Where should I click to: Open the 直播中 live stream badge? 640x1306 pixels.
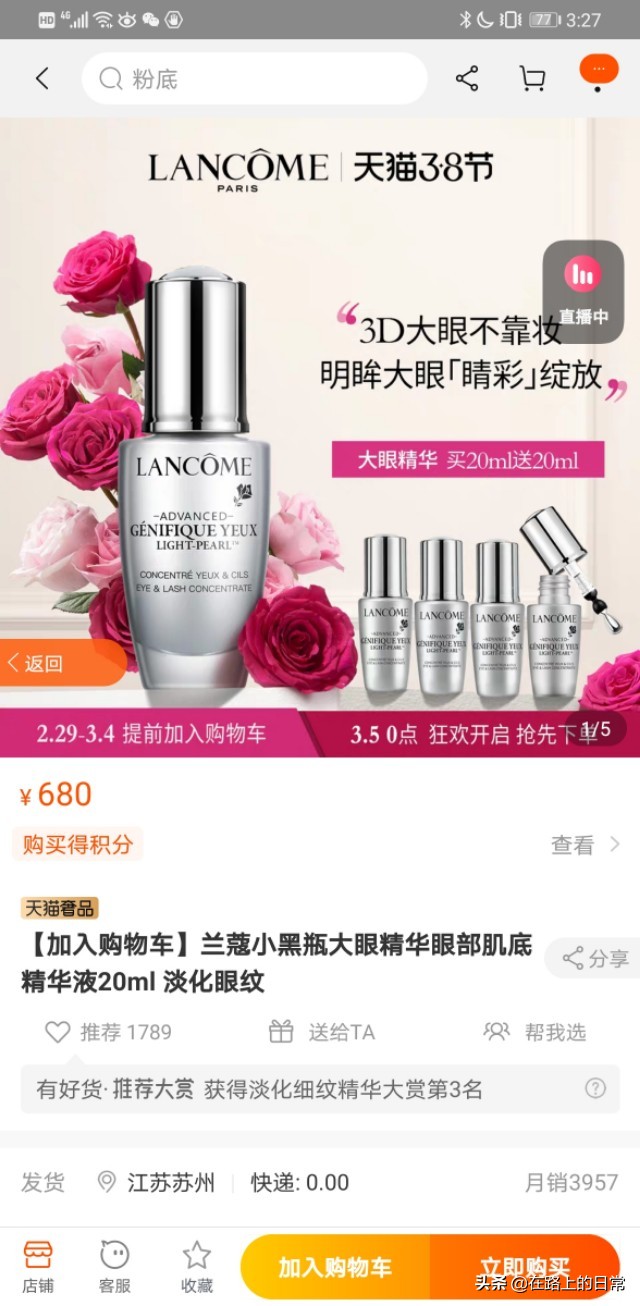coord(583,289)
